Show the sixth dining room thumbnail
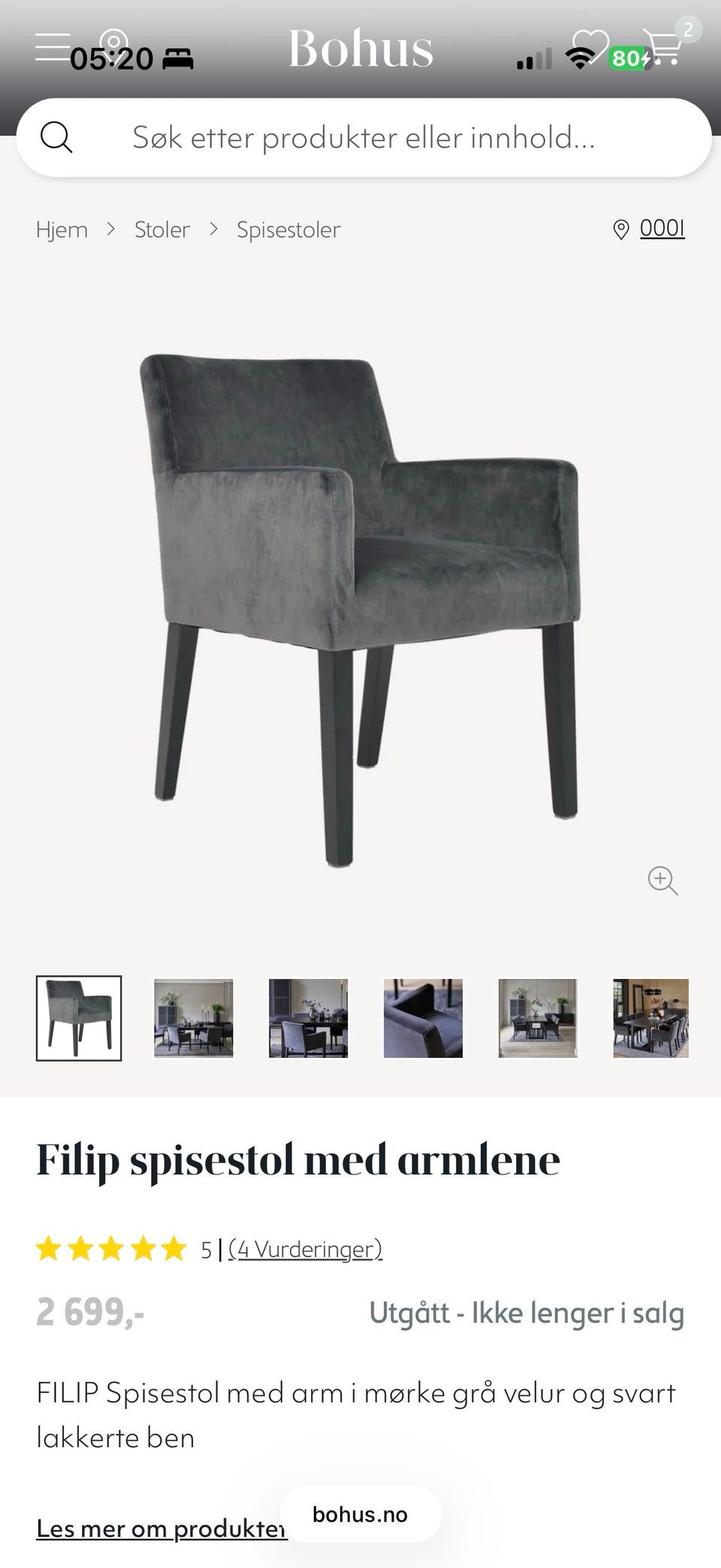721x1568 pixels. tap(650, 1018)
